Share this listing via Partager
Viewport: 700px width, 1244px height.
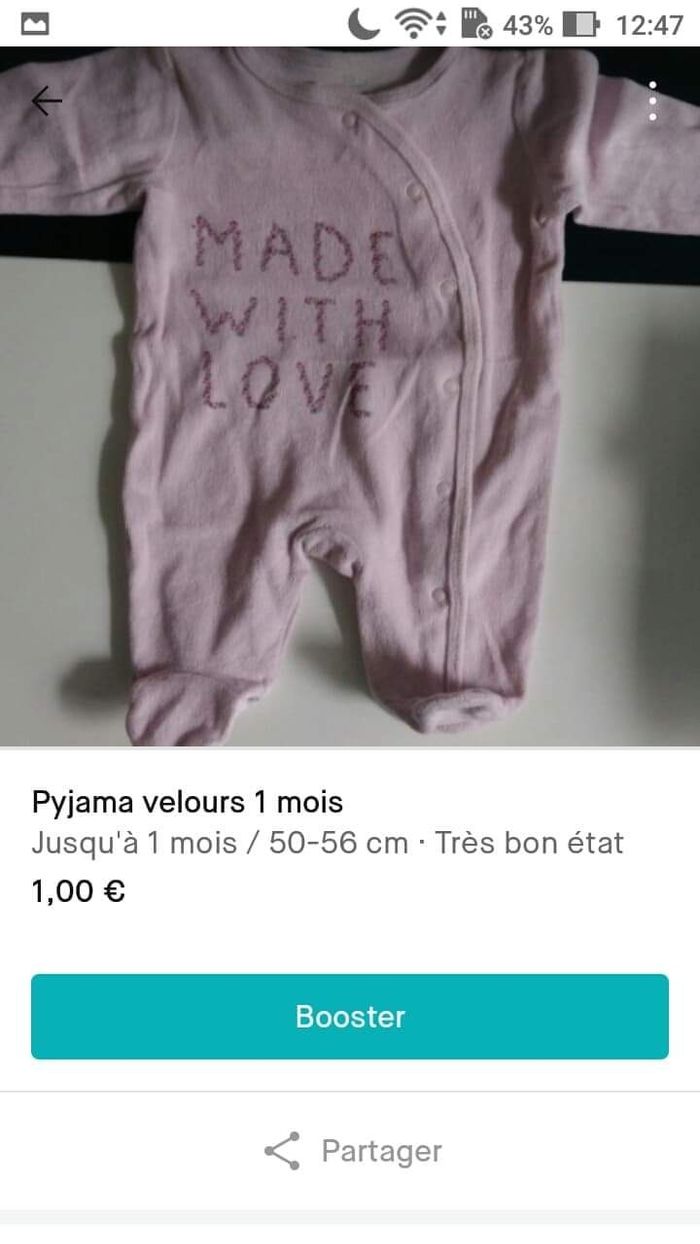coord(352,1151)
